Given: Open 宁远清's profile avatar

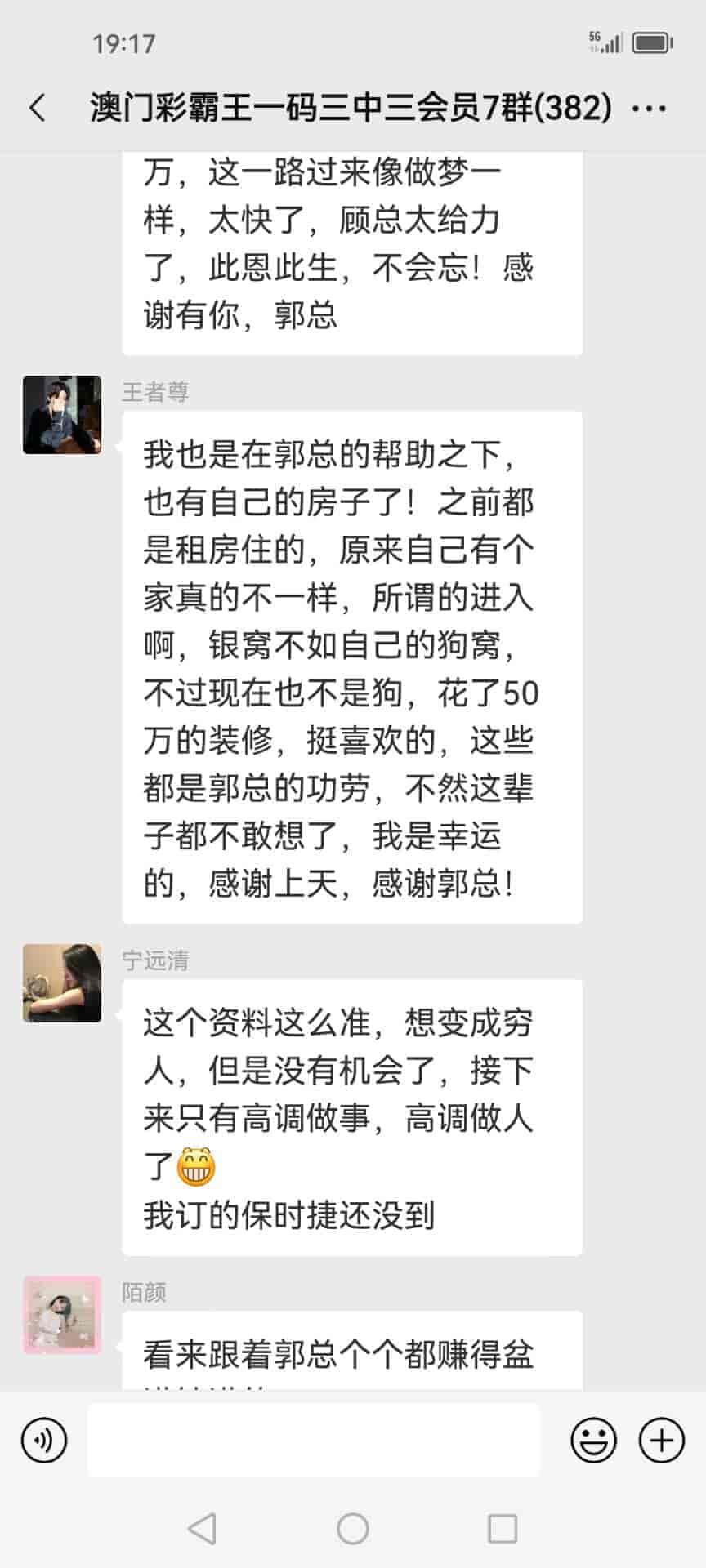Looking at the screenshot, I should click(x=62, y=983).
